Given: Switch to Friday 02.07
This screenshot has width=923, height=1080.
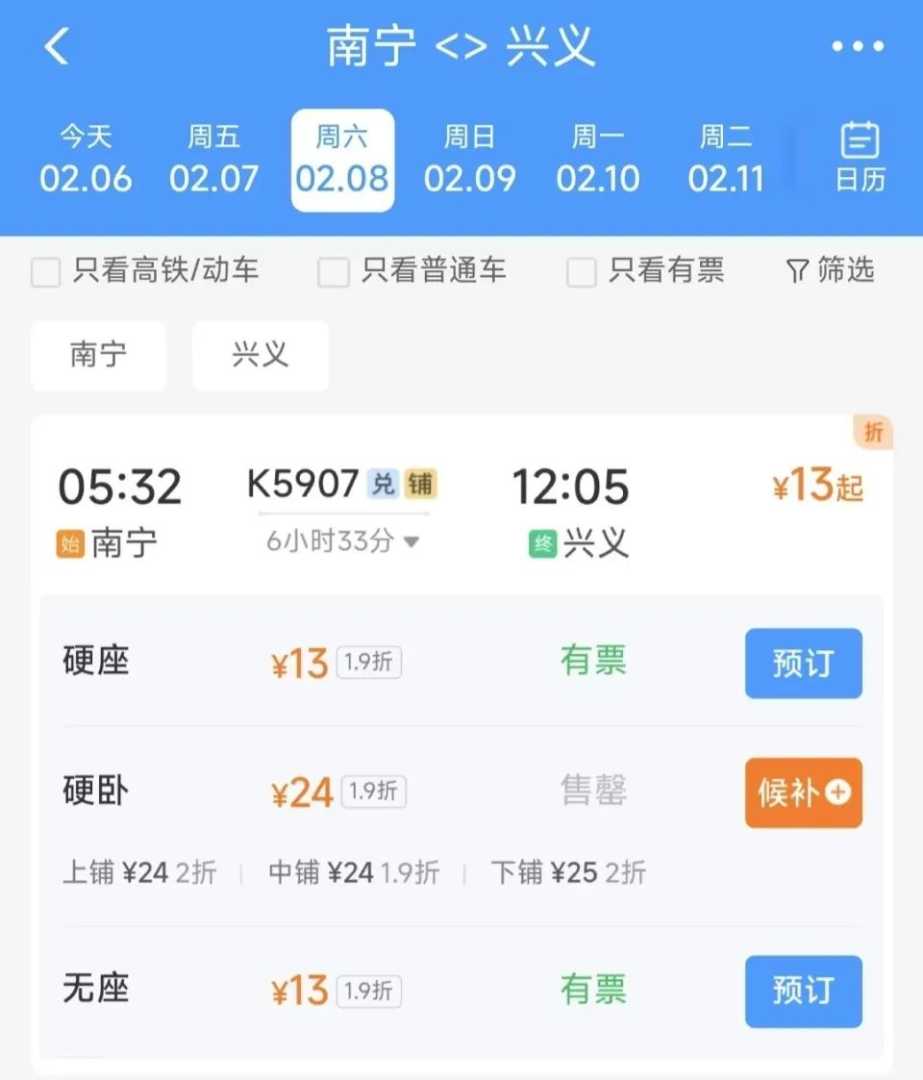Looking at the screenshot, I should click(x=213, y=160).
